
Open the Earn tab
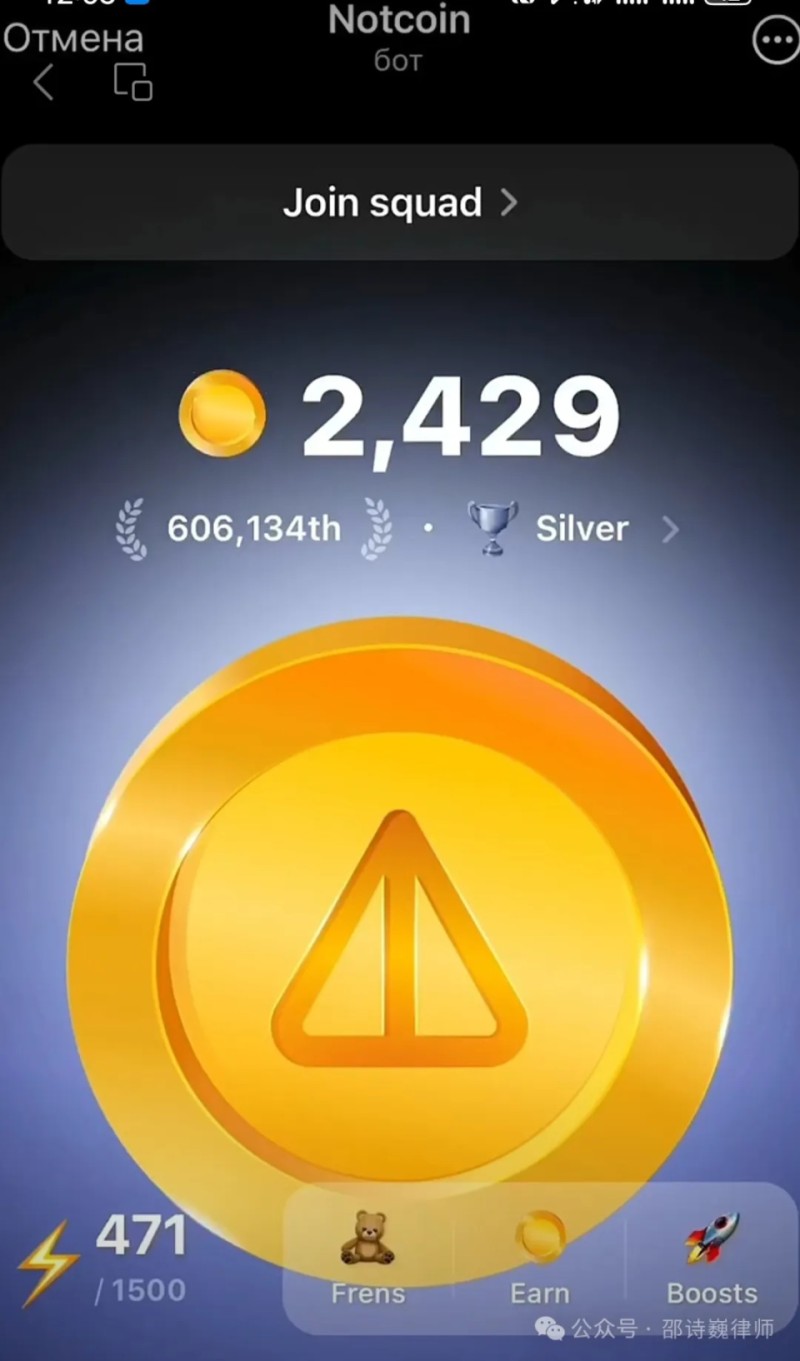coord(540,1258)
